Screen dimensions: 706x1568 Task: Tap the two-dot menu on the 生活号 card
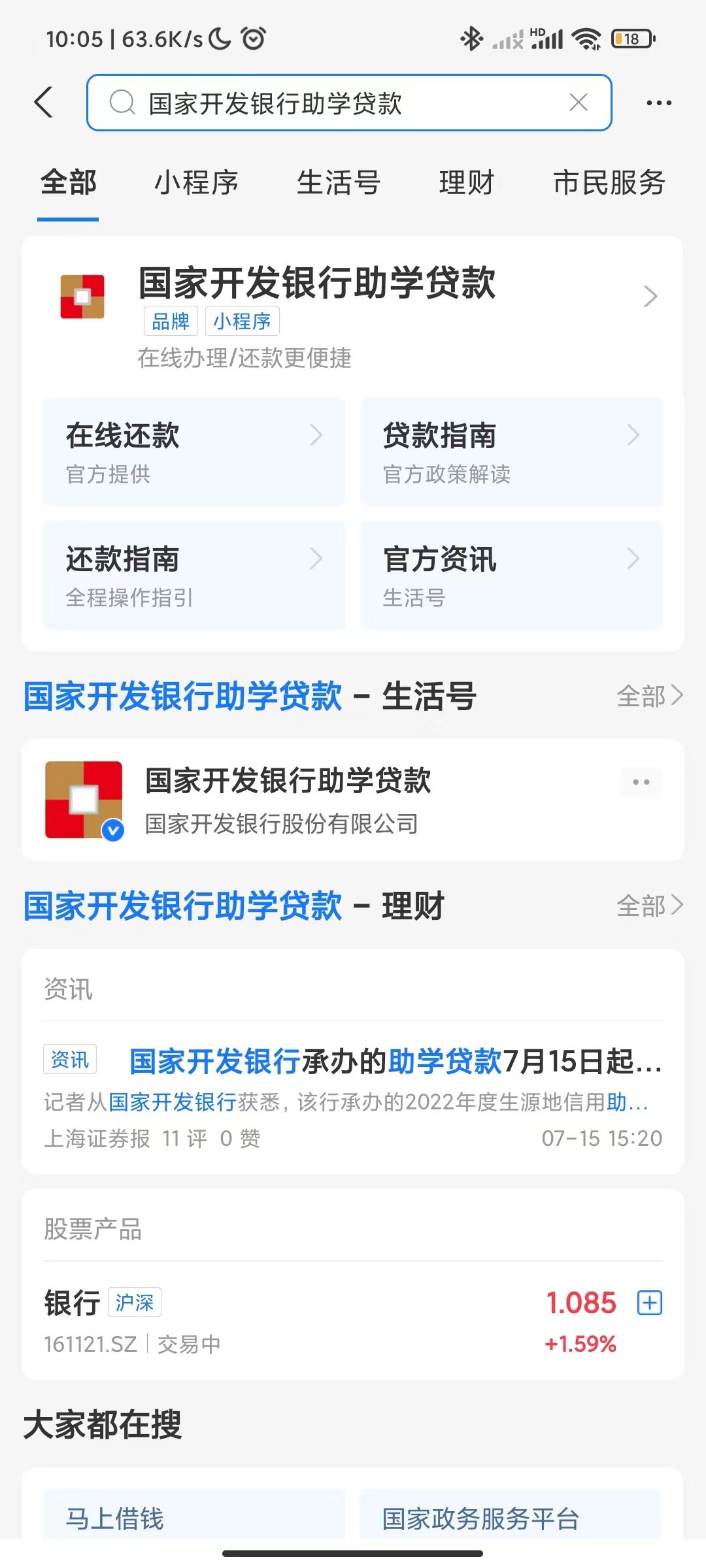coord(641,782)
